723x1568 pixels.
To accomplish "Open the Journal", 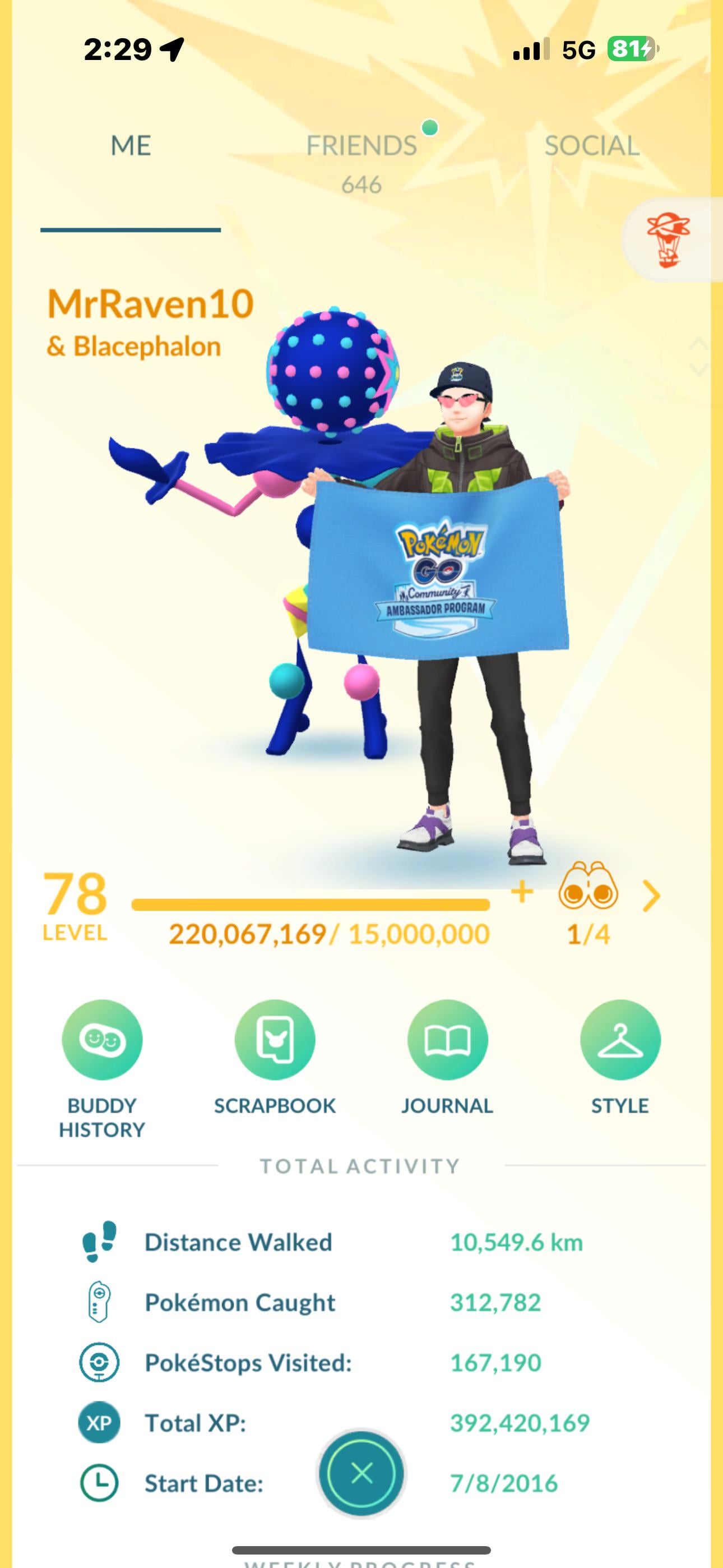I will 447,1040.
